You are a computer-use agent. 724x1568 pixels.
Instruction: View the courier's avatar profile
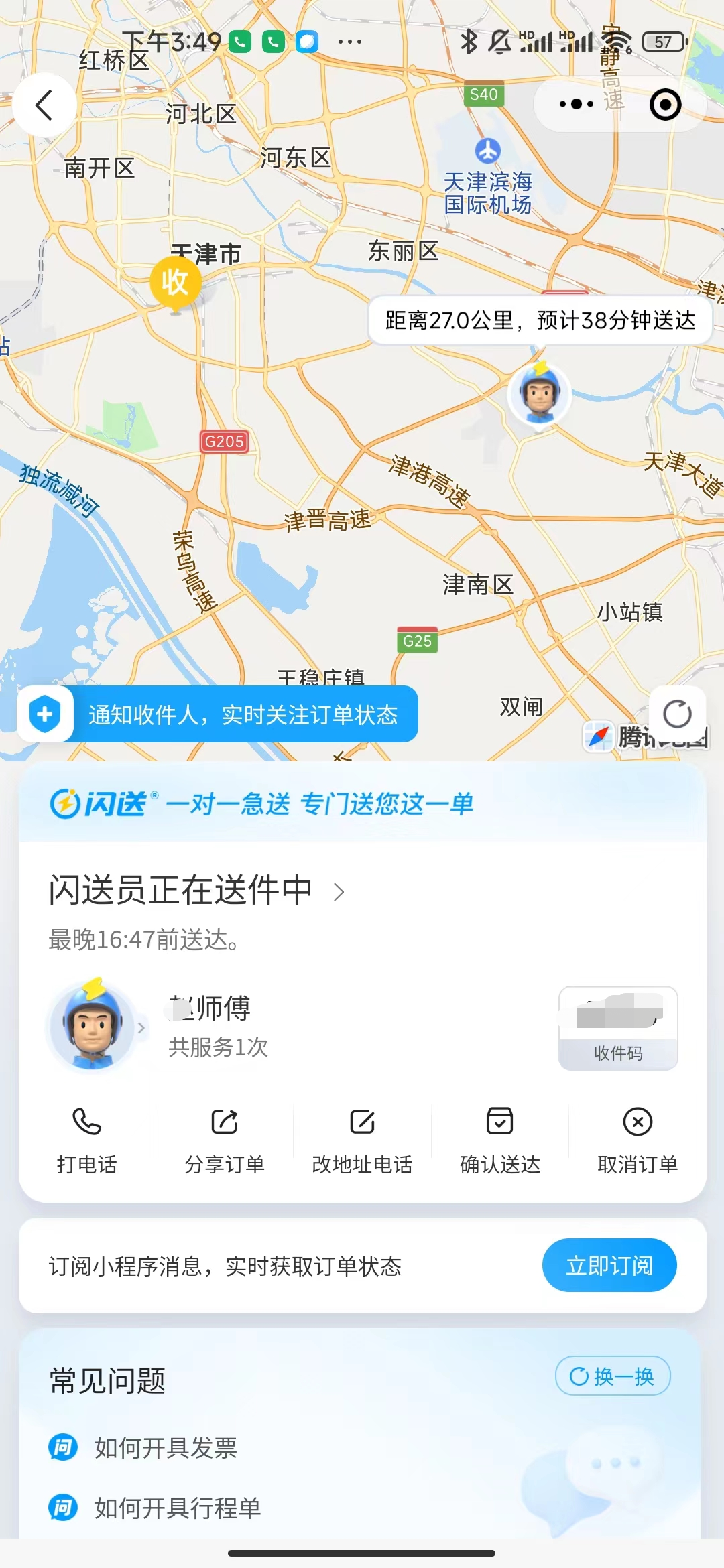pos(93,1026)
